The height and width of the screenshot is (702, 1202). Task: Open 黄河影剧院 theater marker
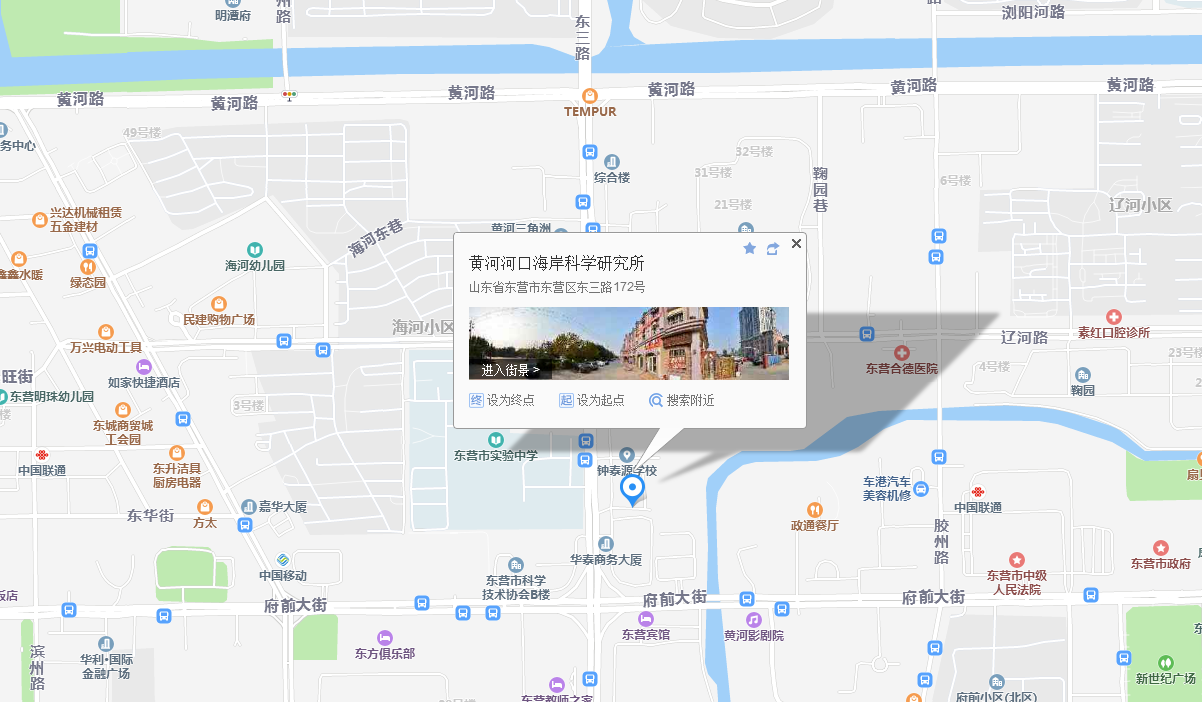click(x=753, y=620)
